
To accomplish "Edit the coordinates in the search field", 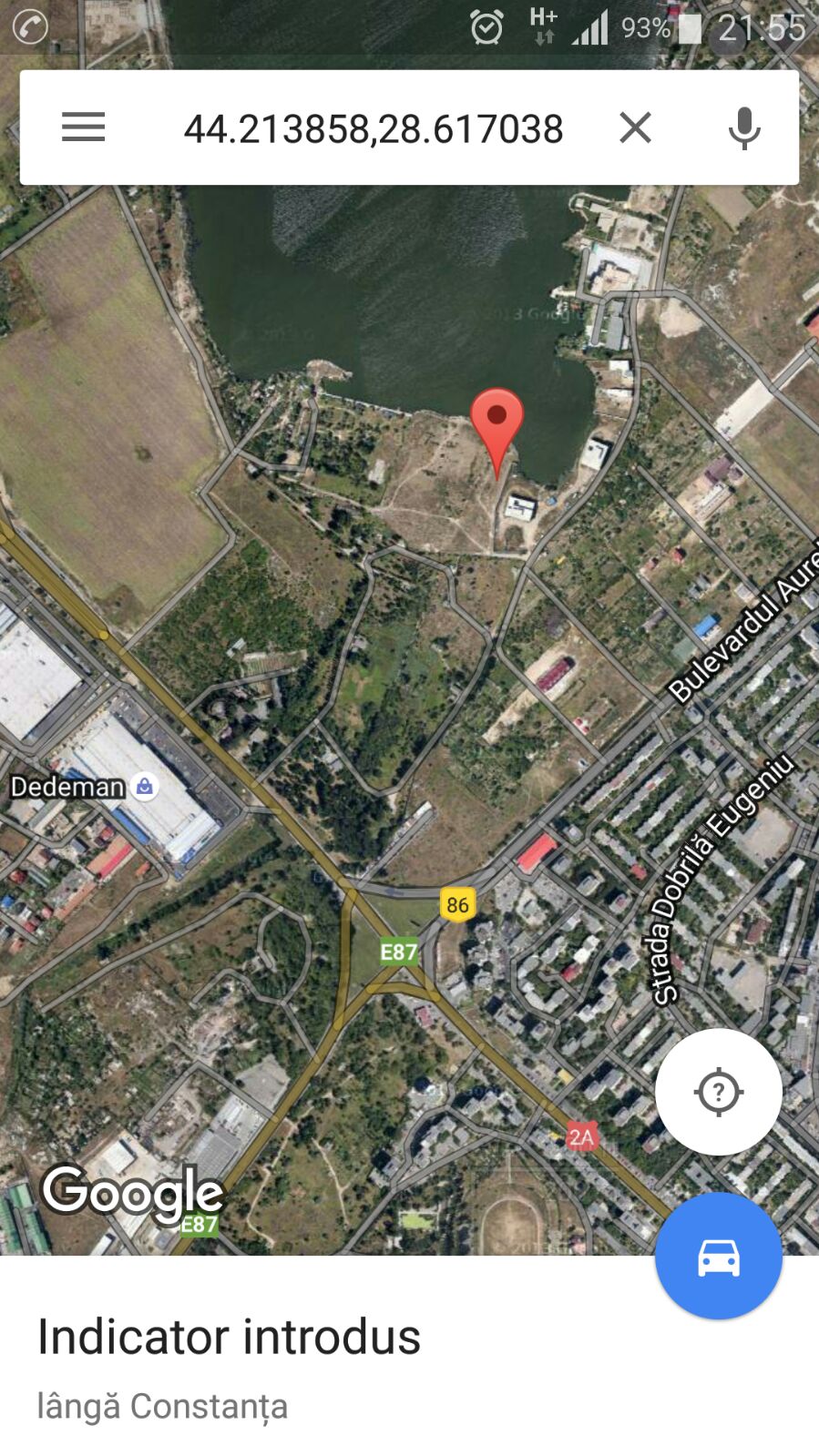I will pyautogui.click(x=374, y=128).
